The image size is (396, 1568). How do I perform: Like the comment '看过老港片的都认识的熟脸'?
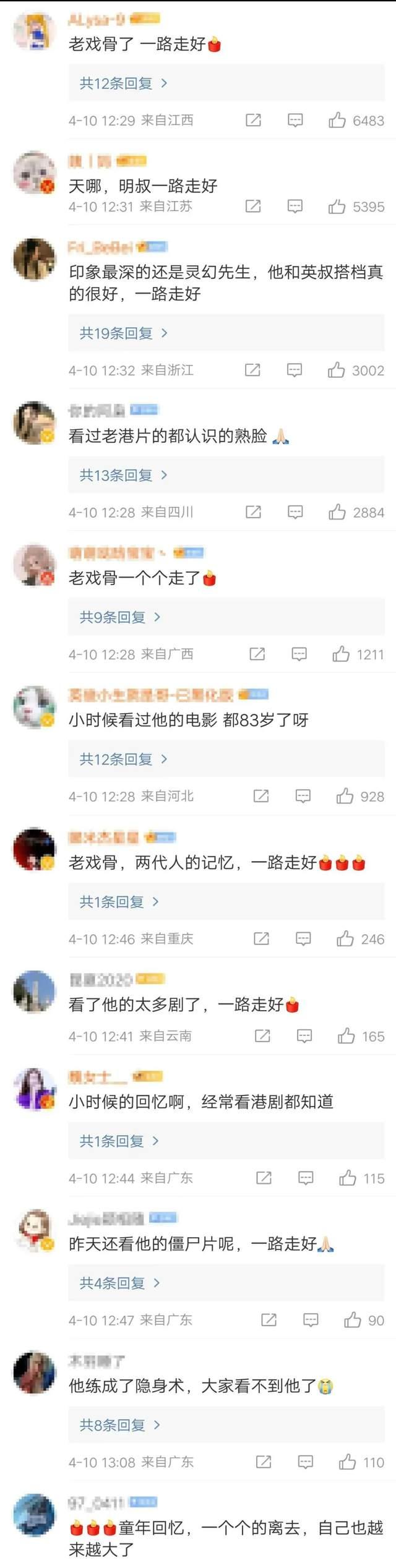click(337, 512)
